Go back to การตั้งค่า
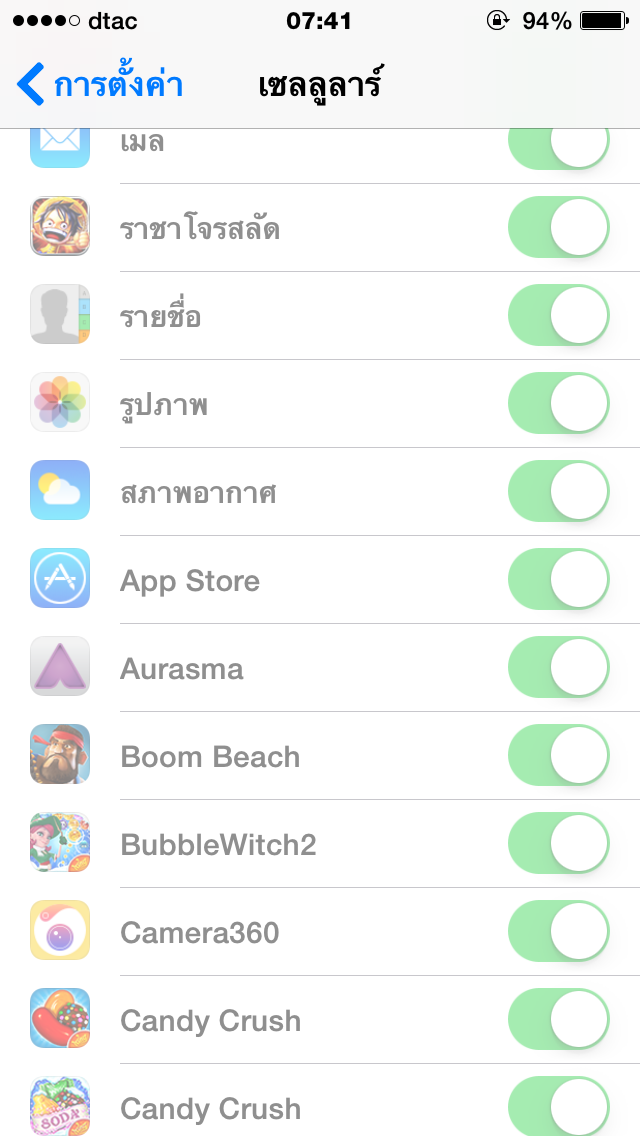The image size is (640, 1136). (99, 84)
